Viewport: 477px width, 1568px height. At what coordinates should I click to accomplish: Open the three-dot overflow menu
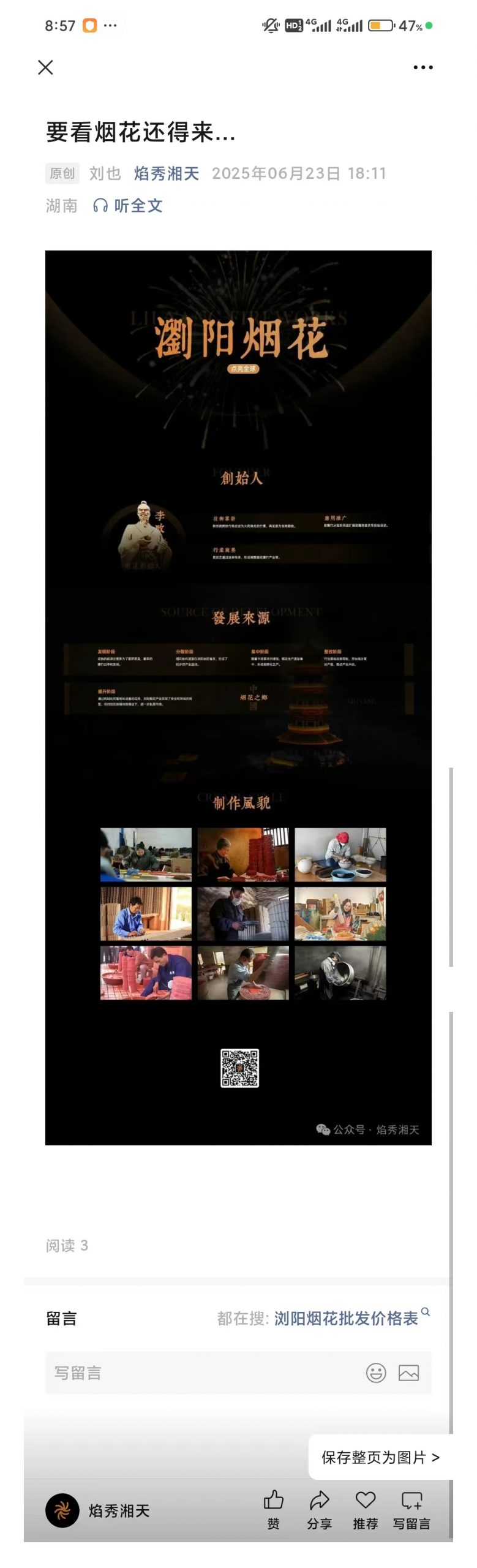pyautogui.click(x=423, y=67)
